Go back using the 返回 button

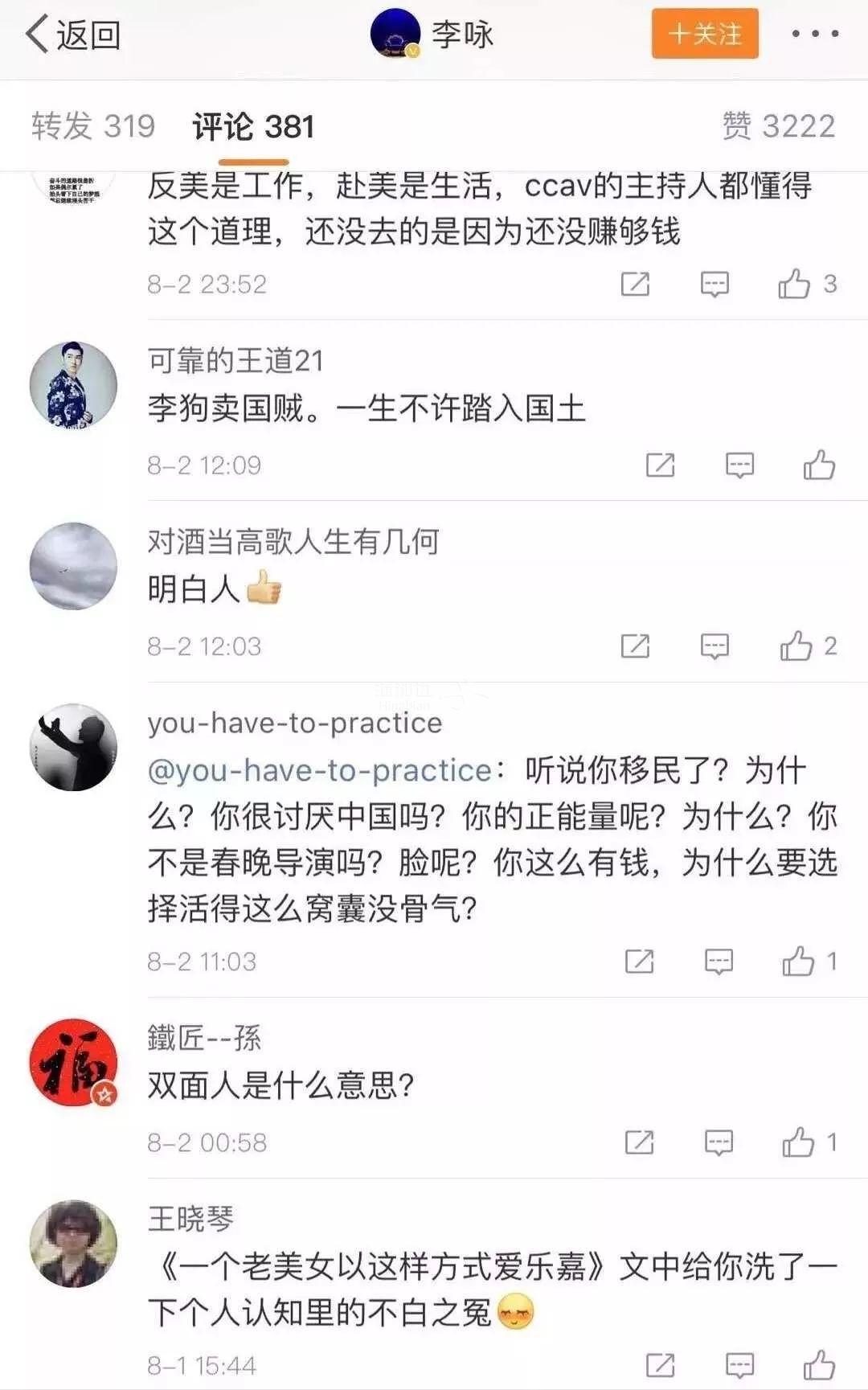click(x=73, y=35)
